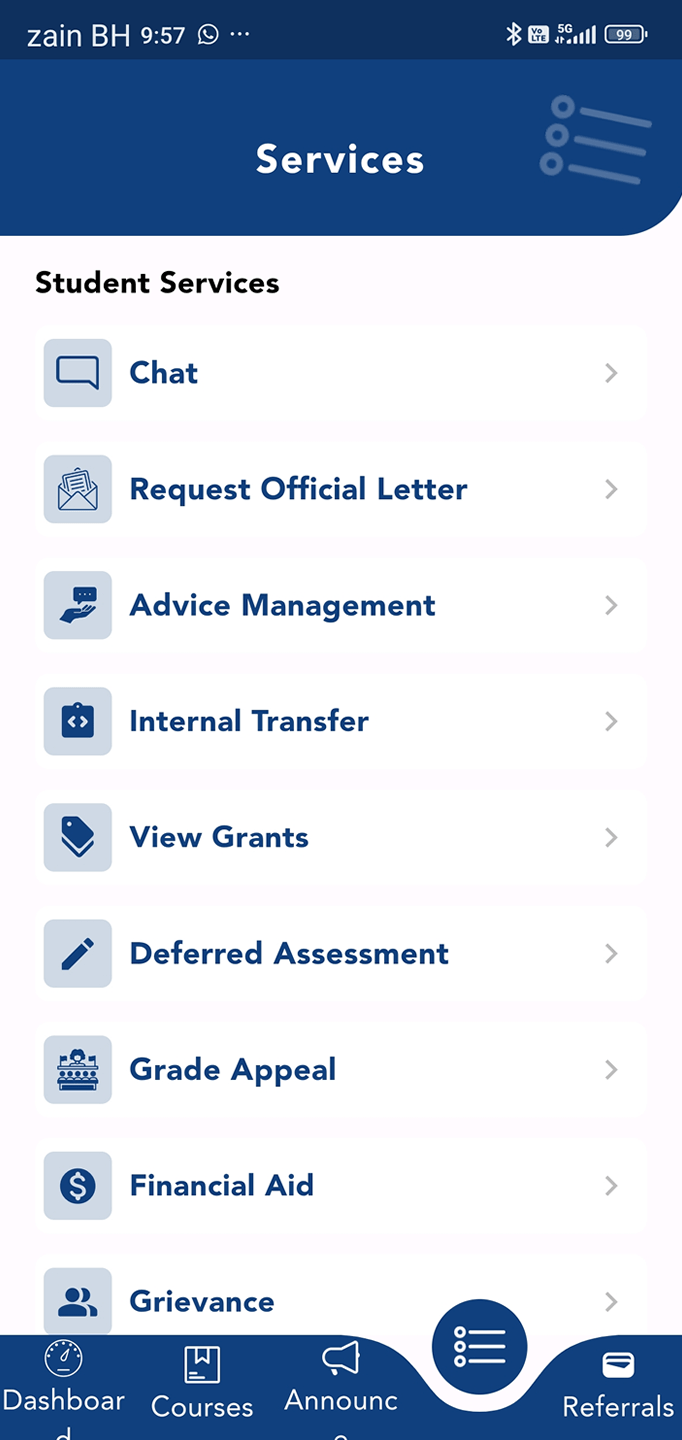Open the Chat service
Viewport: 682px width, 1440px height.
340,373
